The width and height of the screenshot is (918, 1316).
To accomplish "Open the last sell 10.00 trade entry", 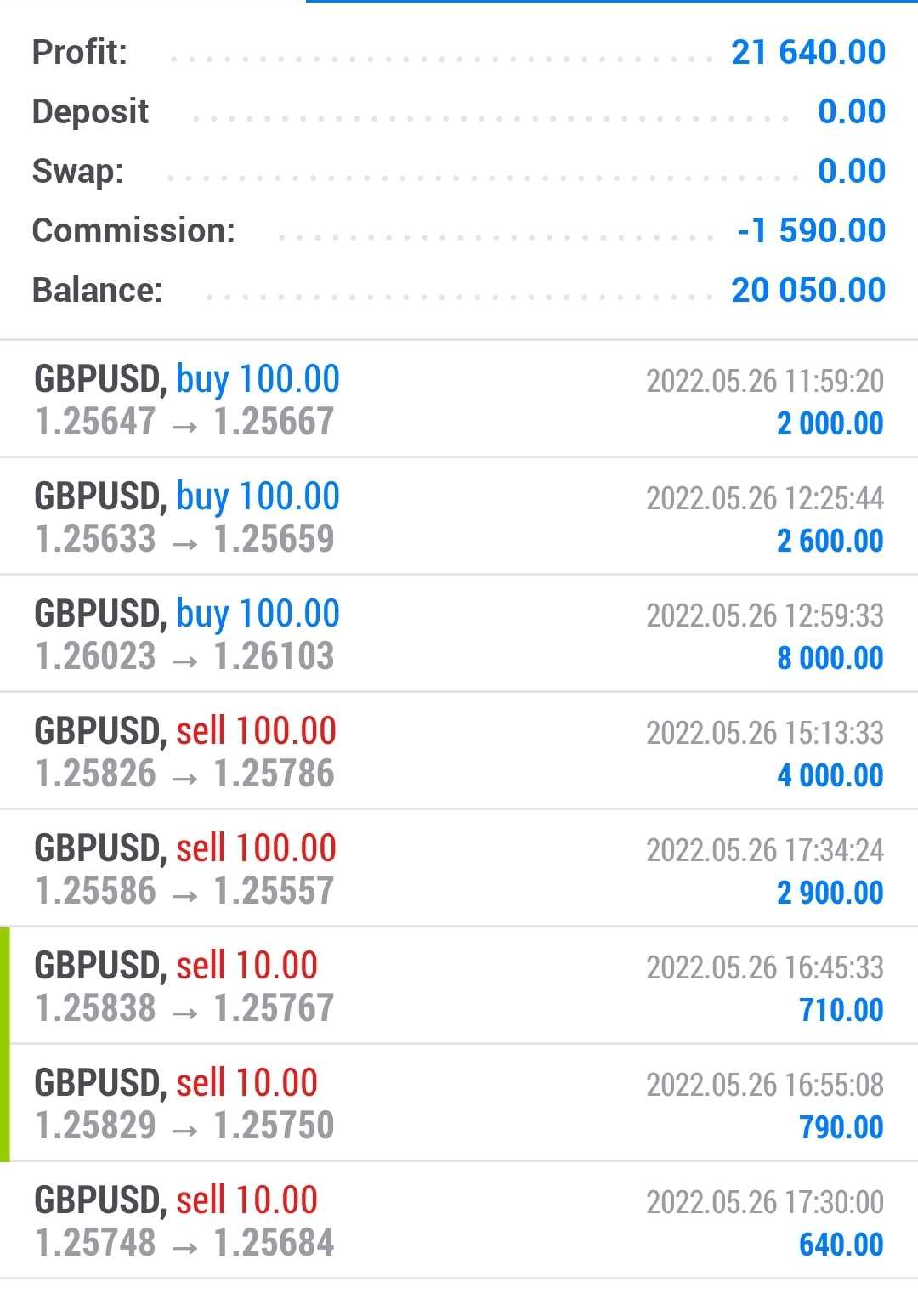I will click(459, 1220).
